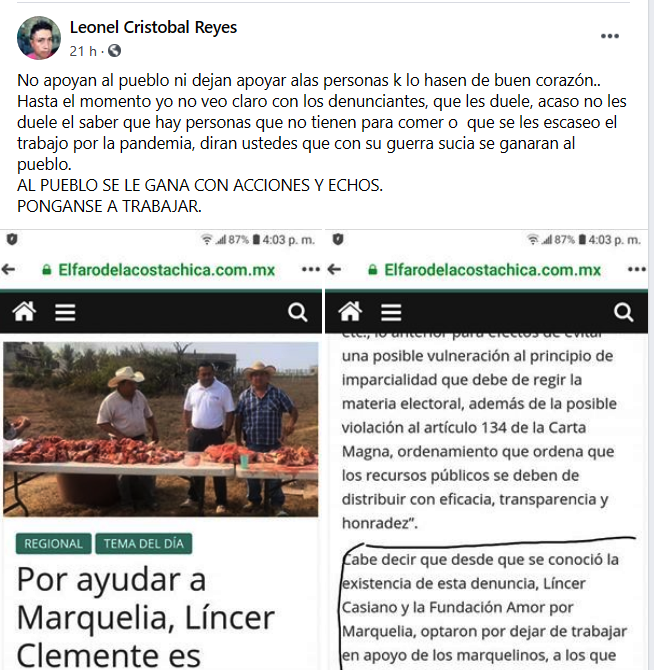Viewport: 654px width, 670px height.
Task: Open Leonel Cristobal Reyes's profile name link
Action: tap(153, 27)
